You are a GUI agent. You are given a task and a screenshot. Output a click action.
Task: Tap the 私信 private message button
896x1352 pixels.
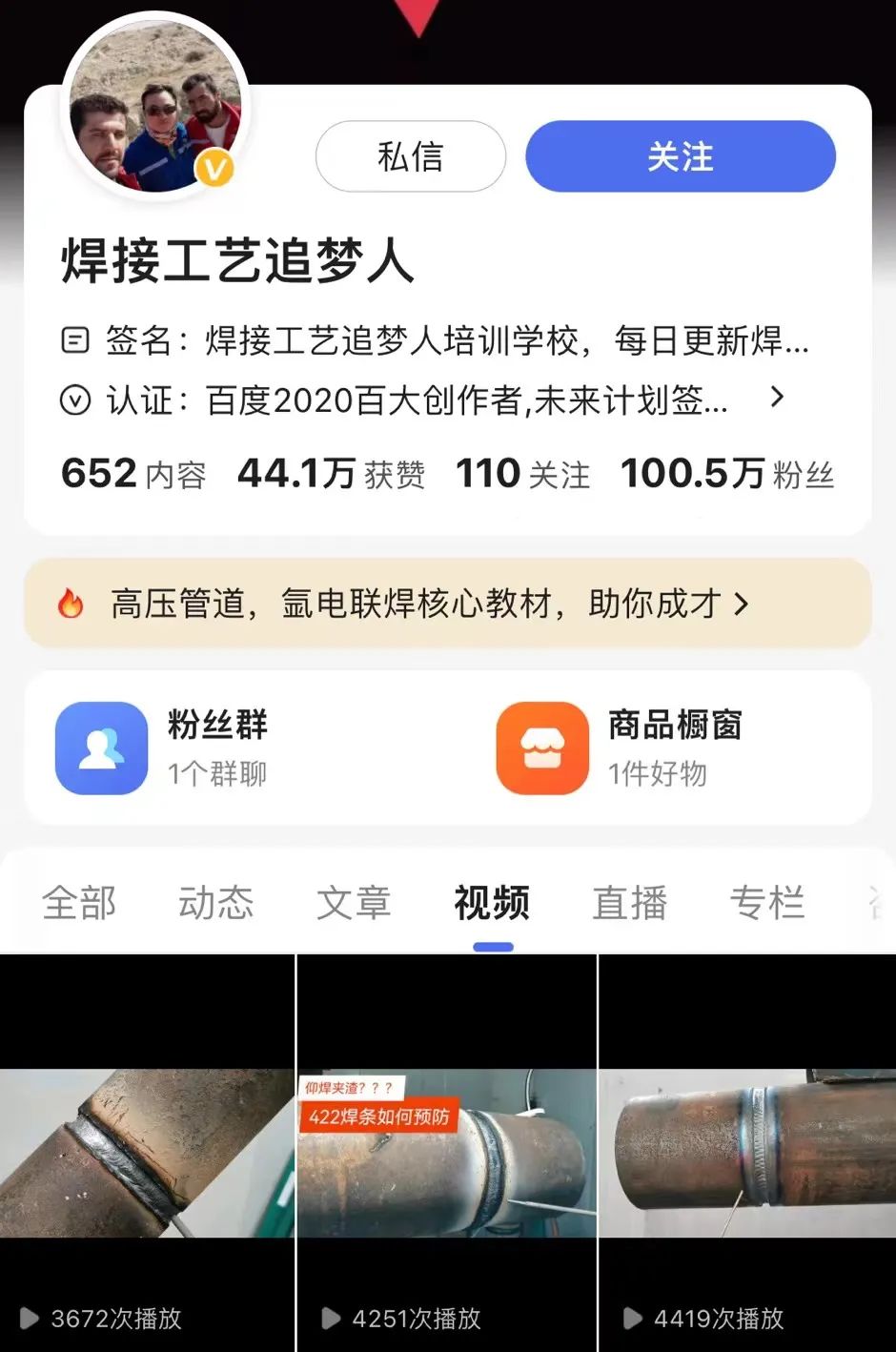point(410,156)
